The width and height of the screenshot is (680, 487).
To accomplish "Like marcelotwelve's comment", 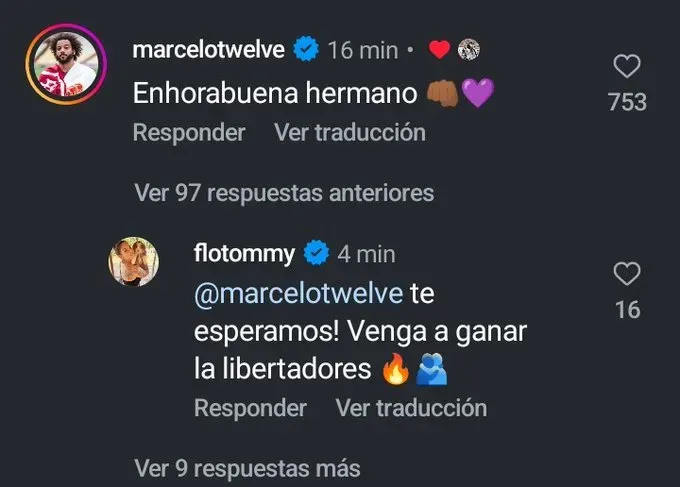I will coord(627,68).
